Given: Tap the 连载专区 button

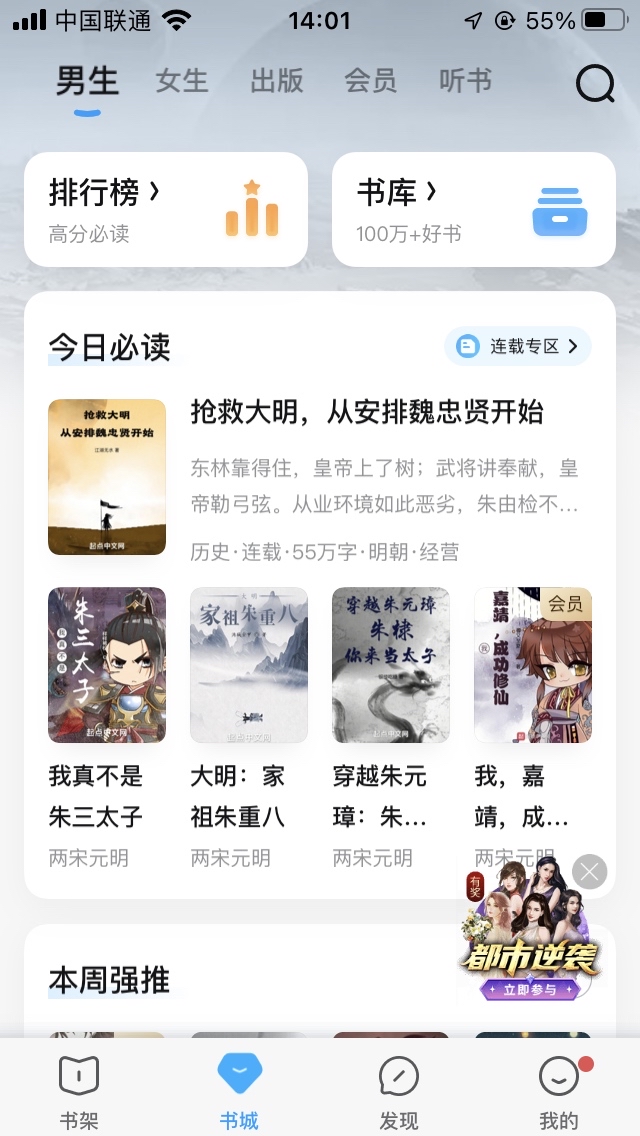Looking at the screenshot, I should pos(518,347).
